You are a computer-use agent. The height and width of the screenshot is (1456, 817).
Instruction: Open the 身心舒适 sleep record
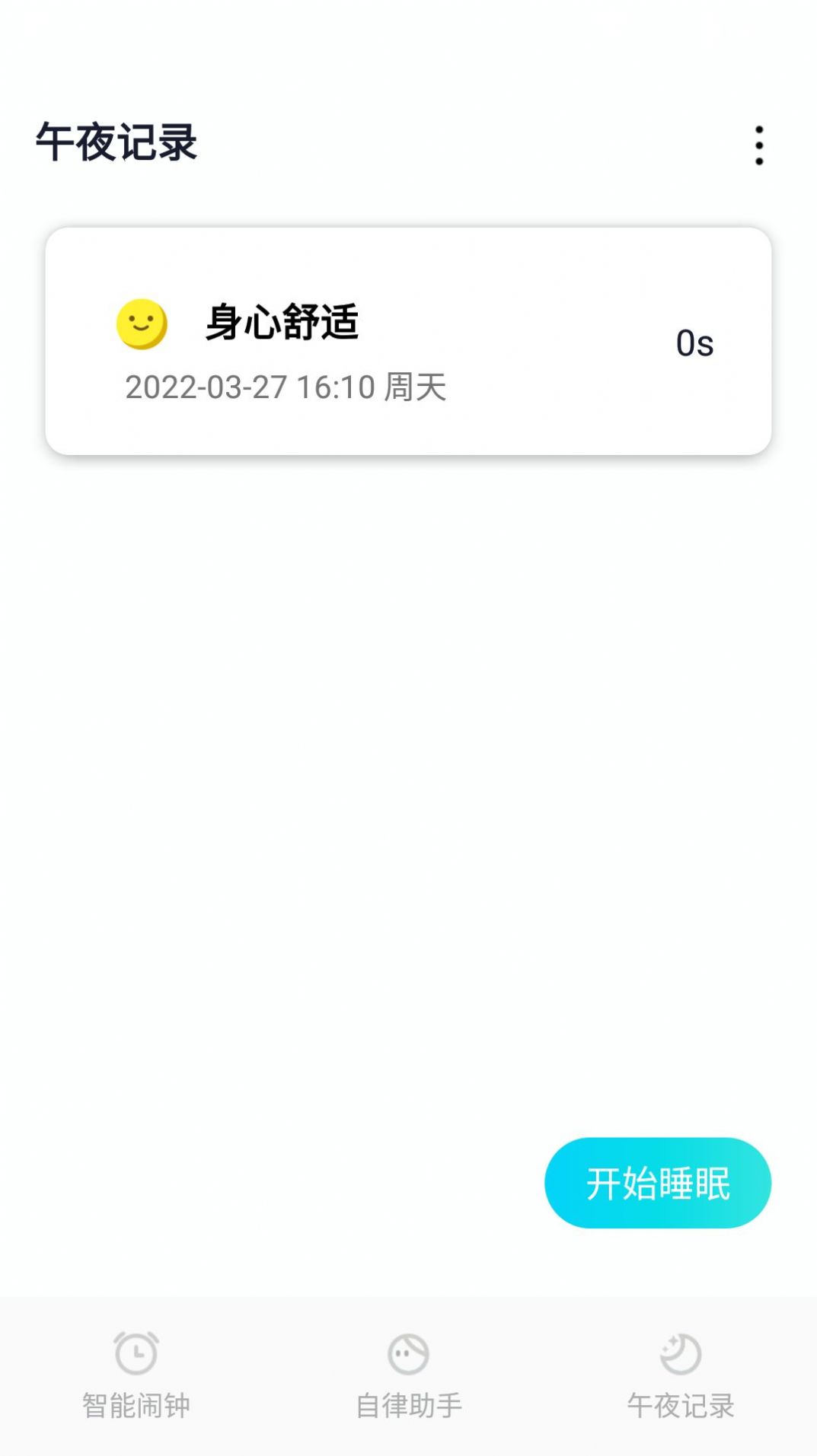point(408,339)
